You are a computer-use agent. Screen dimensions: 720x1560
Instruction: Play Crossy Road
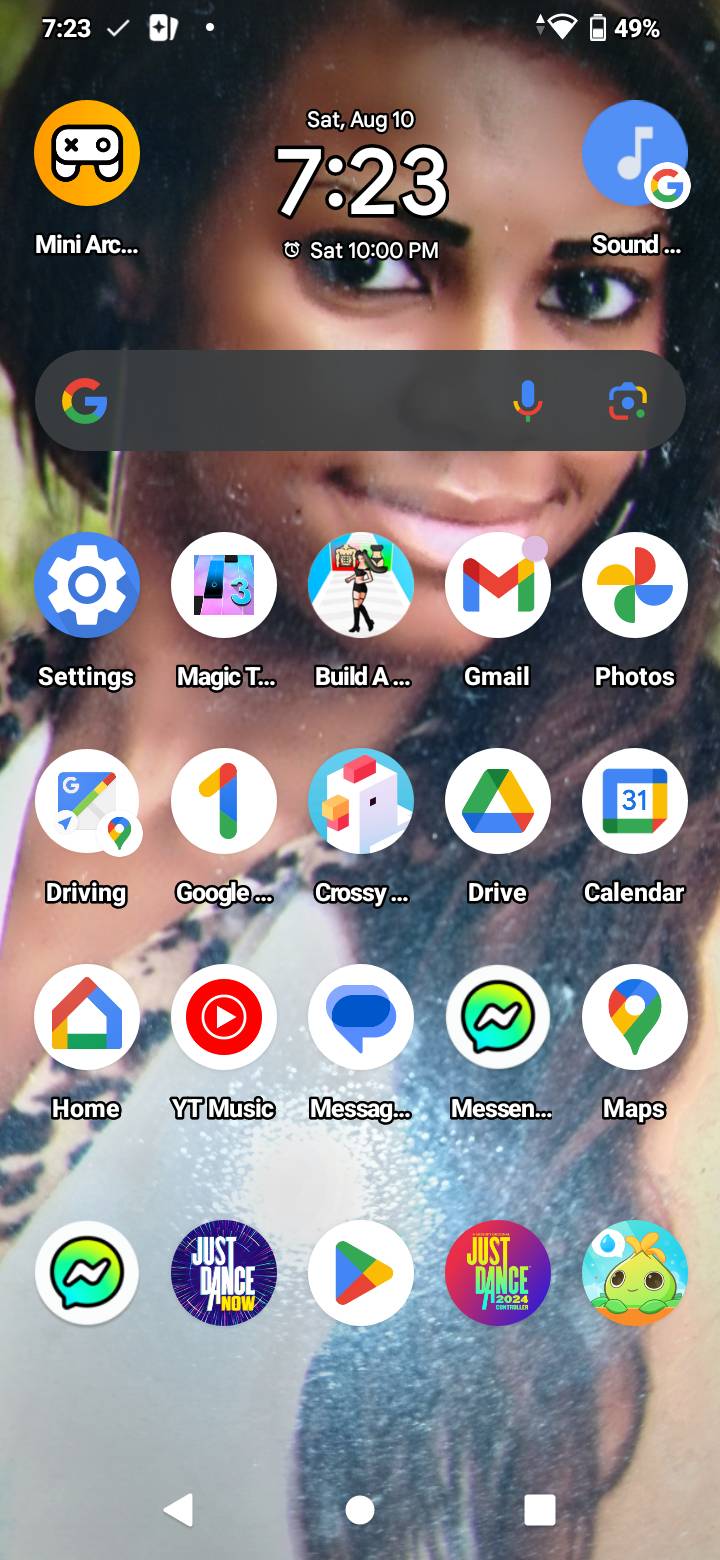(x=360, y=802)
